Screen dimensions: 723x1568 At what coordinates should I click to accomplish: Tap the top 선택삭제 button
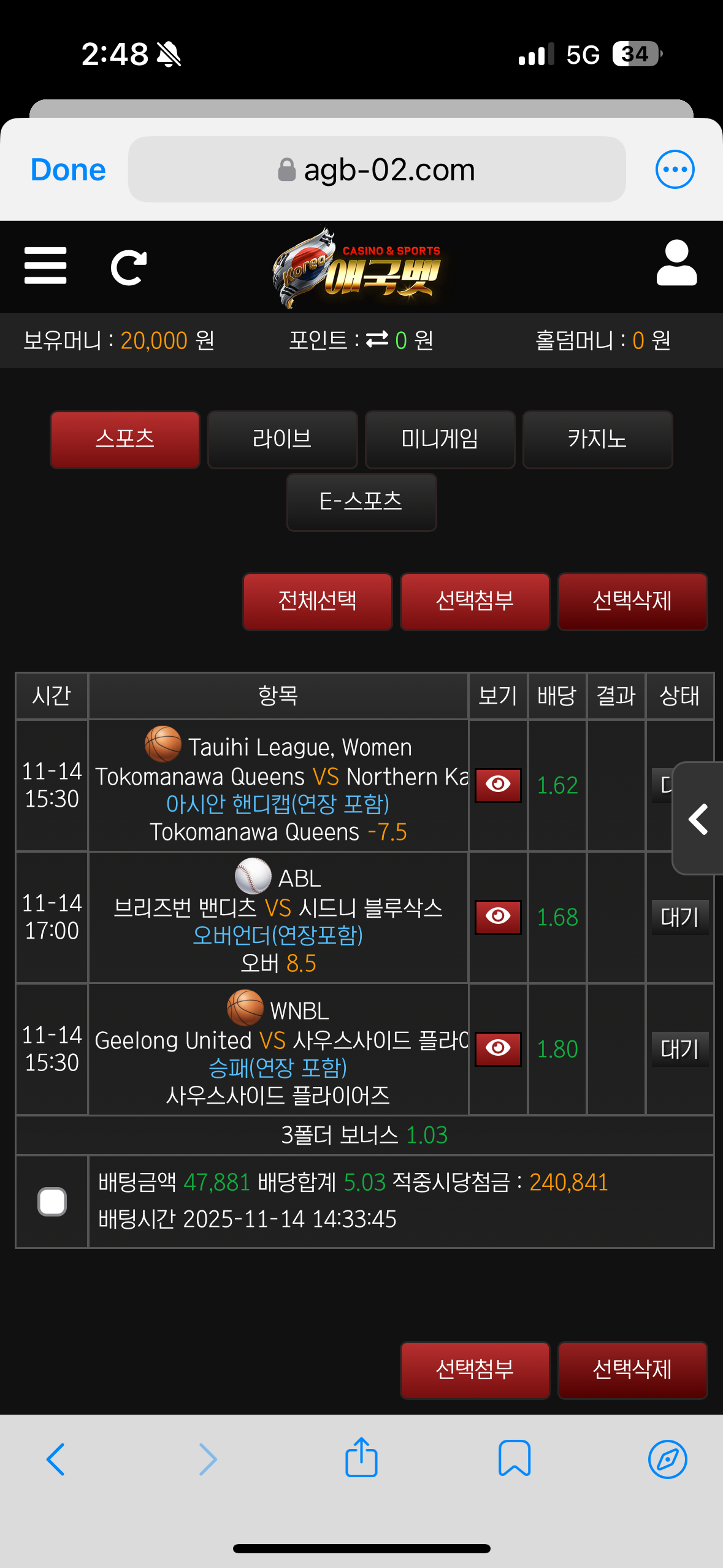click(x=632, y=601)
